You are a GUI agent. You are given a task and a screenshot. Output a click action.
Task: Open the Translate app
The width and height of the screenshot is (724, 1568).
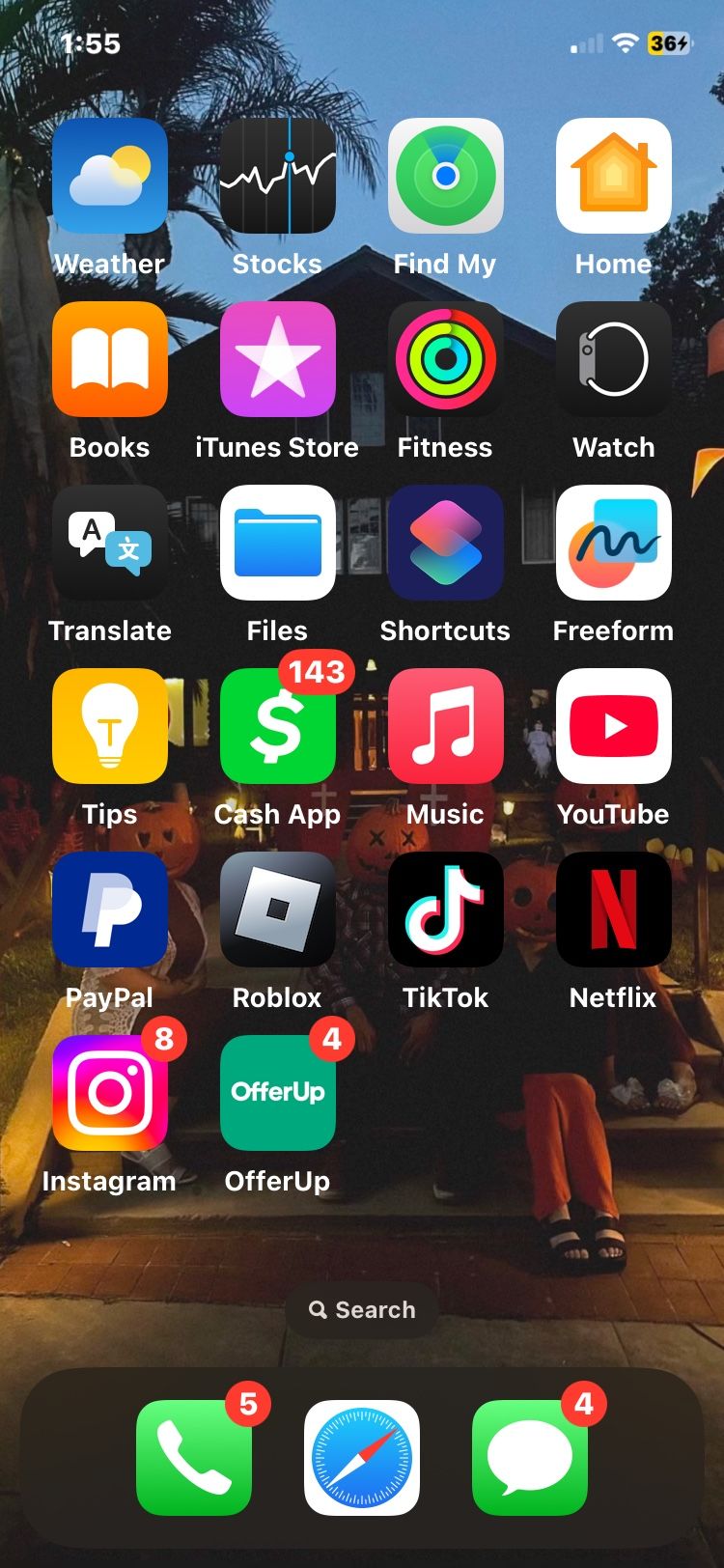(110, 543)
